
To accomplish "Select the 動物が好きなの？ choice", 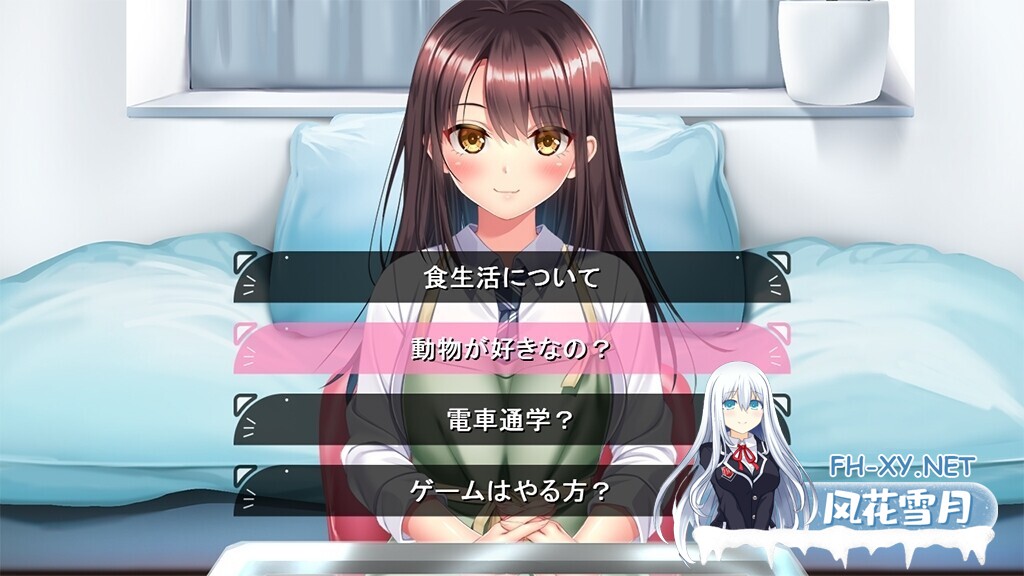I will pos(511,349).
